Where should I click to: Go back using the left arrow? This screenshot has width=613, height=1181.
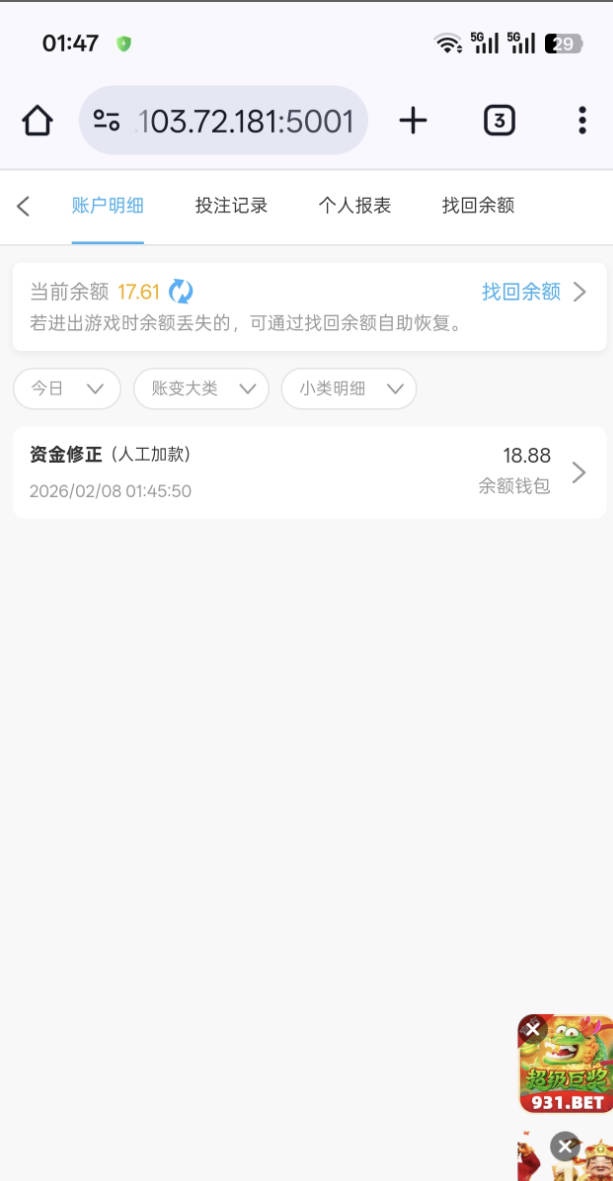point(24,206)
